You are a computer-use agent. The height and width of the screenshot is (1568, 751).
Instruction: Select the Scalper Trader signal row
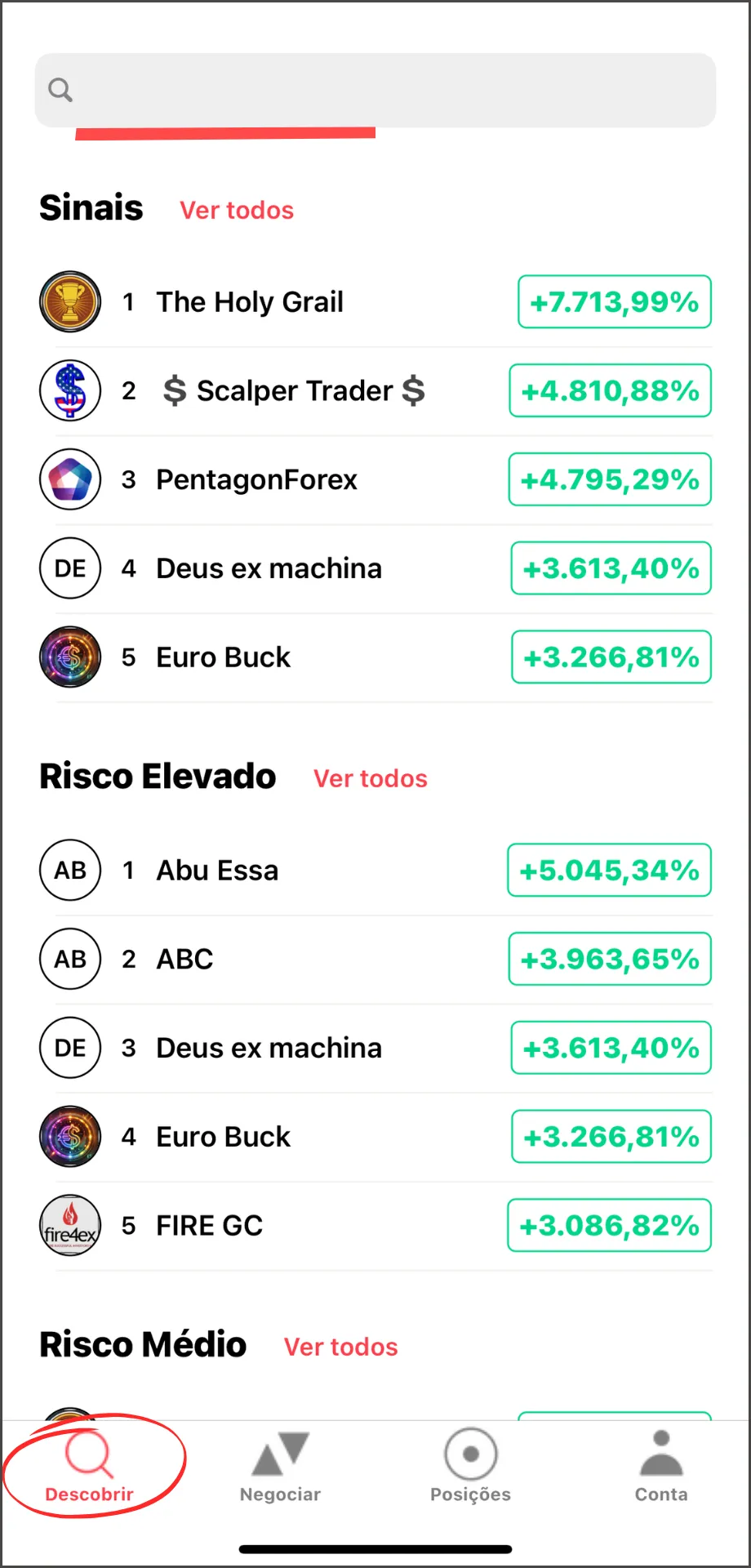click(x=375, y=390)
